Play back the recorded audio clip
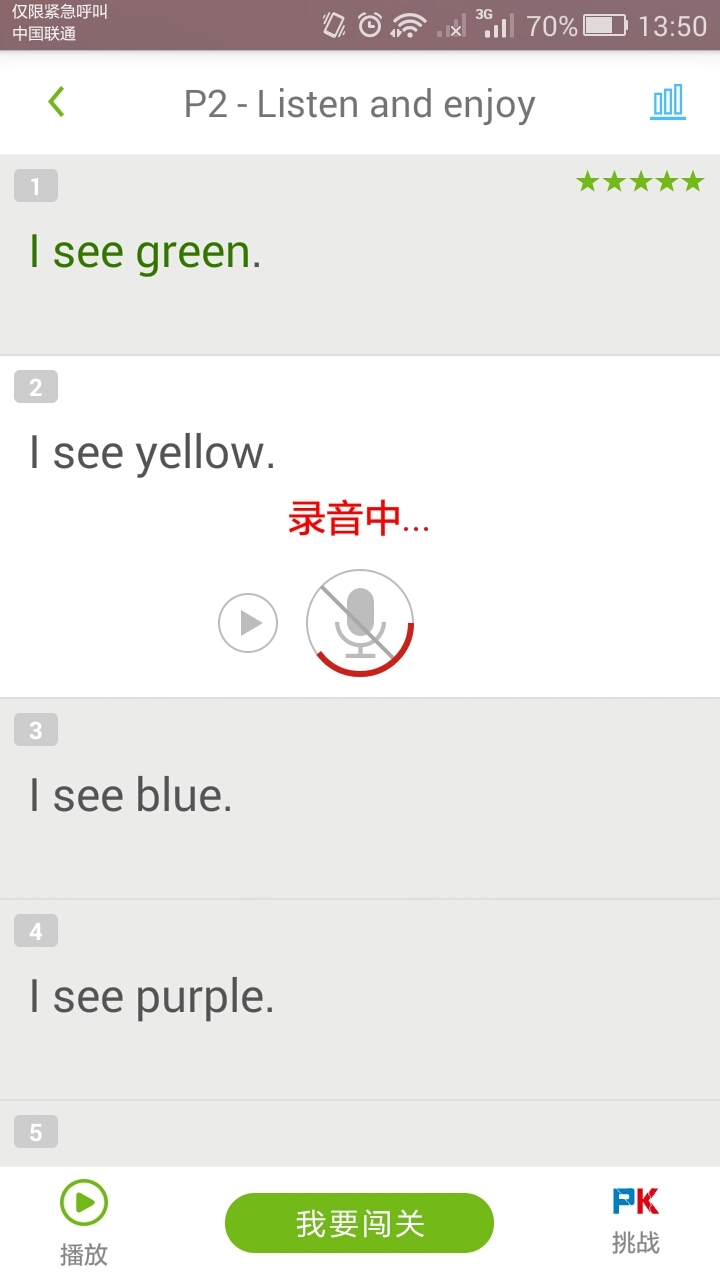 click(x=247, y=621)
